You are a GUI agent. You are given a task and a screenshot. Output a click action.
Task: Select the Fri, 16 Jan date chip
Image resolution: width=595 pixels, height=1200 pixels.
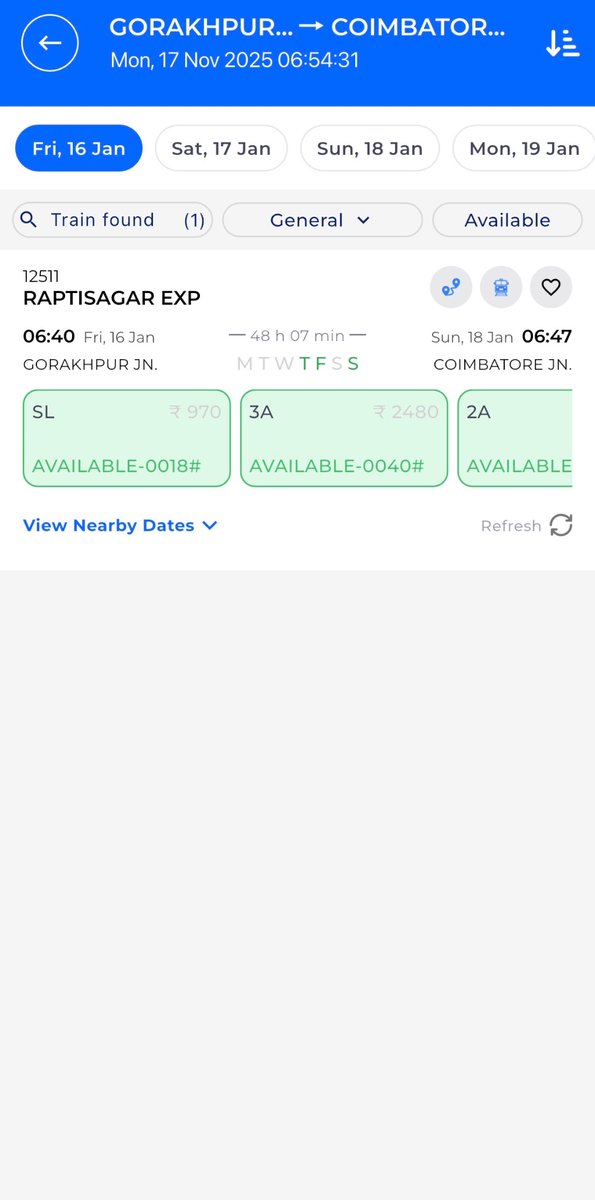(x=79, y=148)
